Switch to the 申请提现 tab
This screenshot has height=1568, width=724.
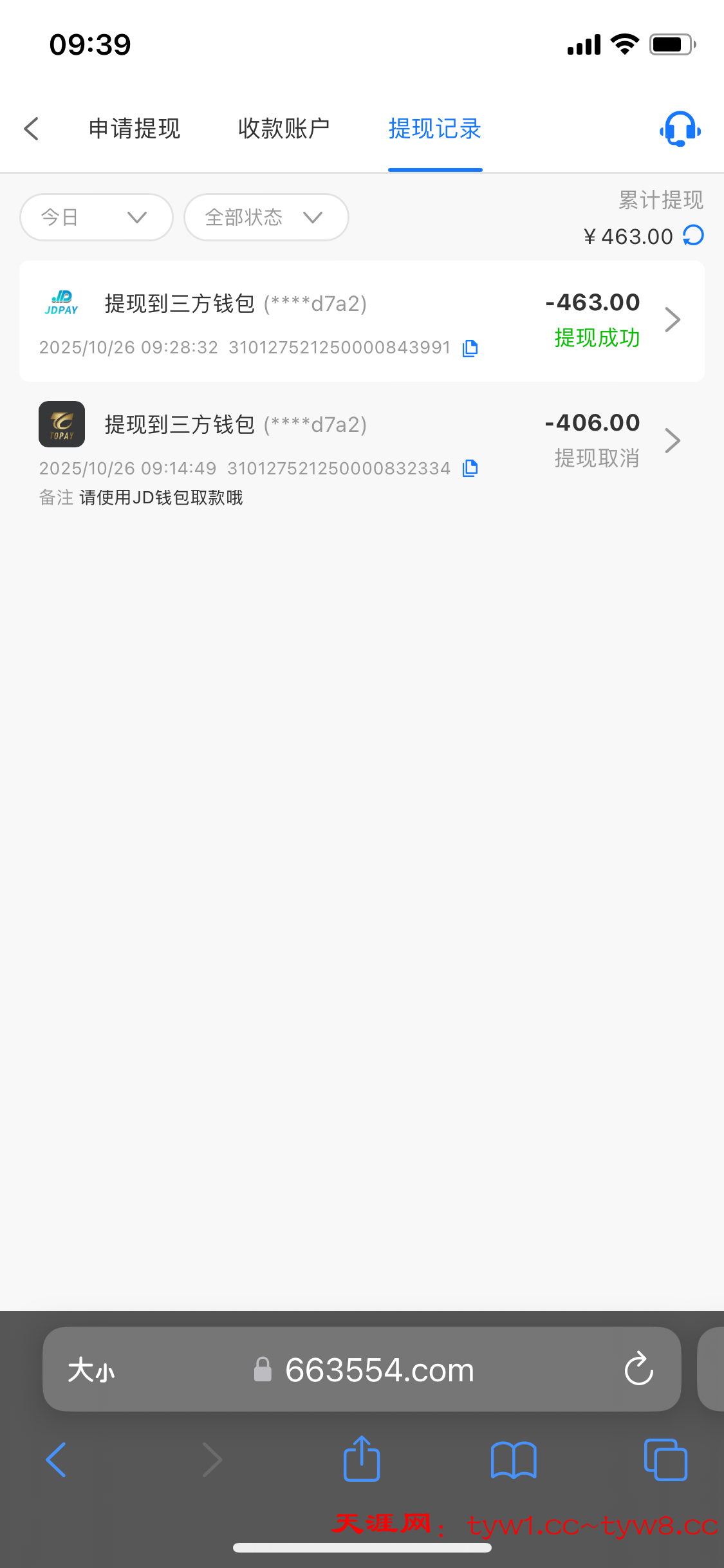coord(135,129)
